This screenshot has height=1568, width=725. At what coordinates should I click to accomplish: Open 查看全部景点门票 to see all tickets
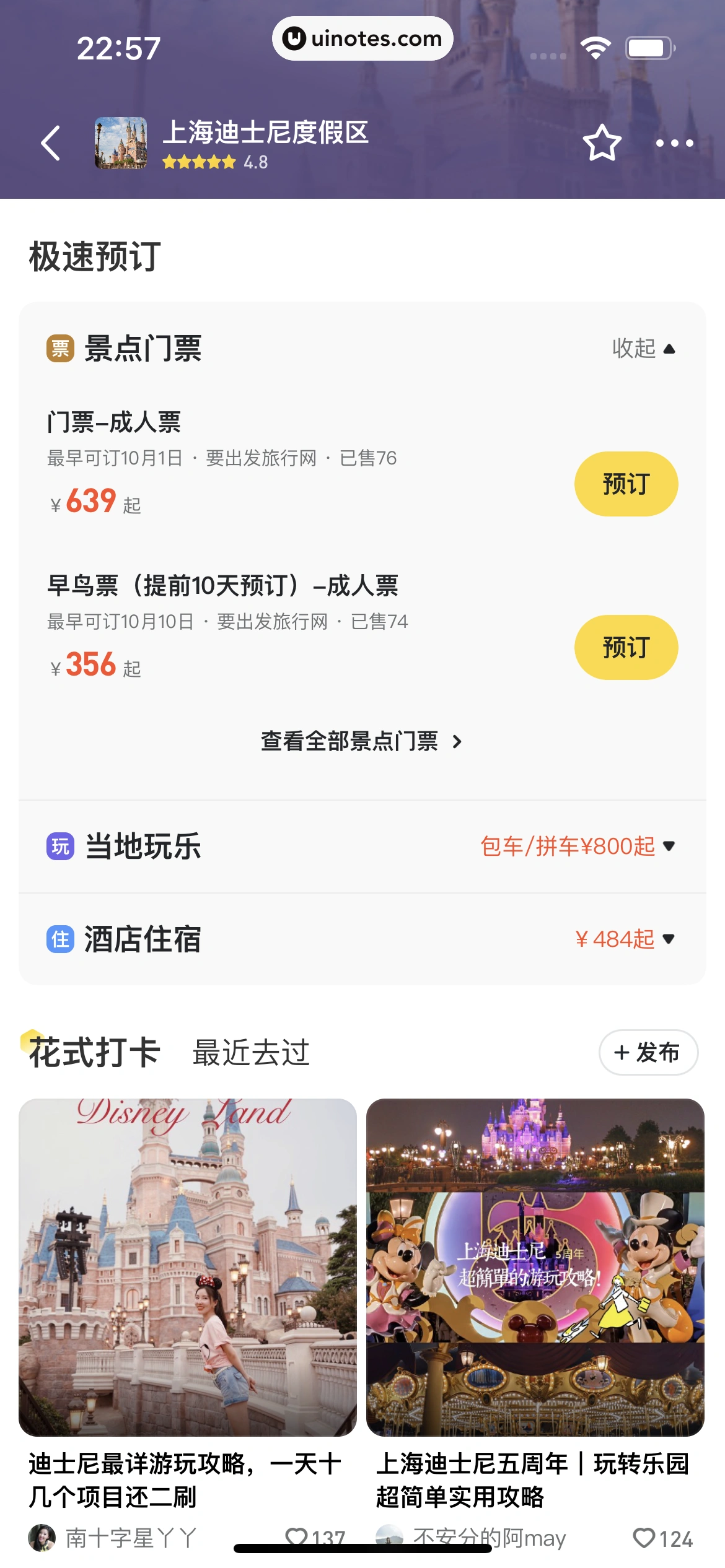pos(362,741)
